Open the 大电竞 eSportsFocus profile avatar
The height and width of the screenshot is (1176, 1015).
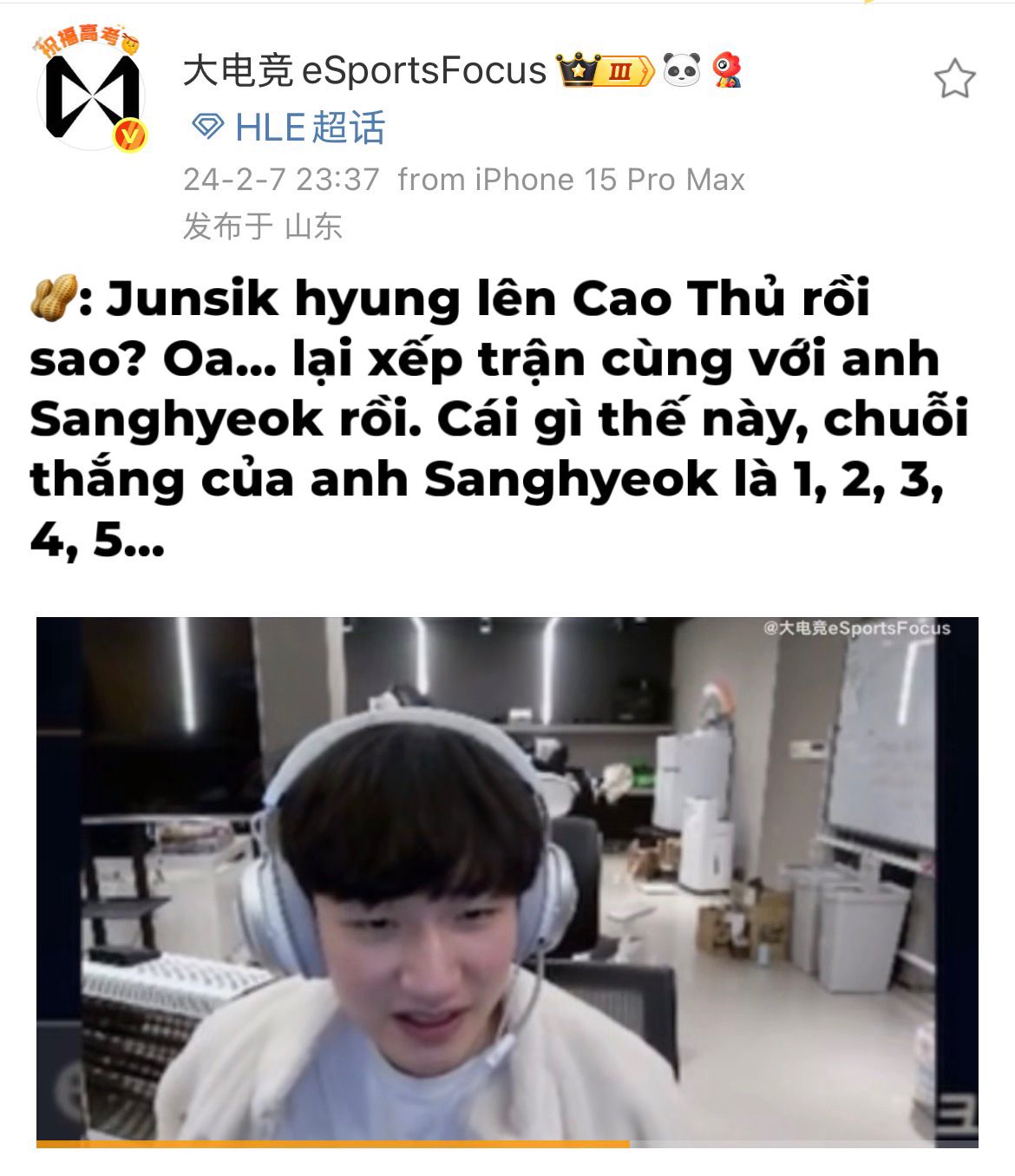pos(91,93)
